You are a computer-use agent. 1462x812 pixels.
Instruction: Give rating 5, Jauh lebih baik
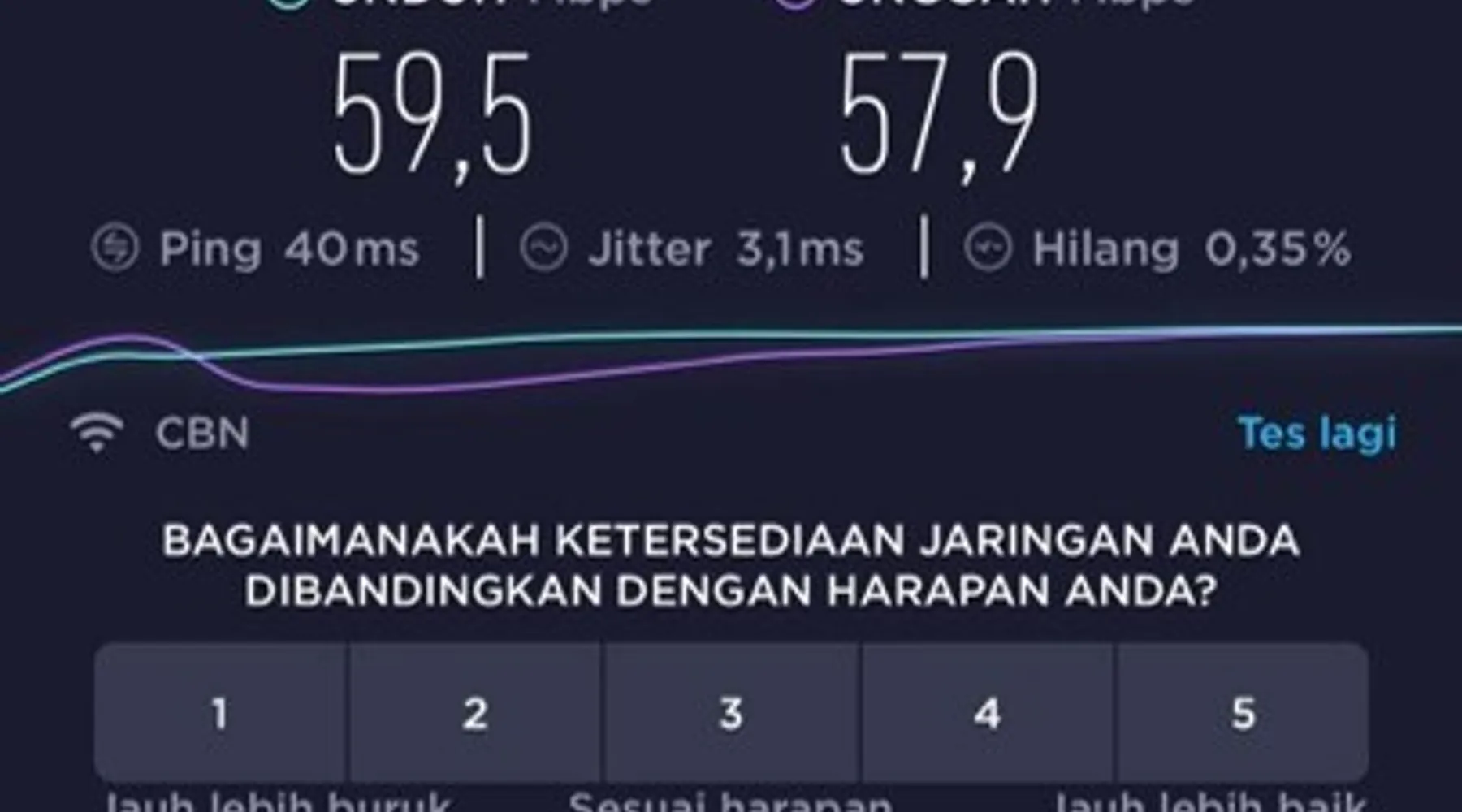pos(1242,713)
